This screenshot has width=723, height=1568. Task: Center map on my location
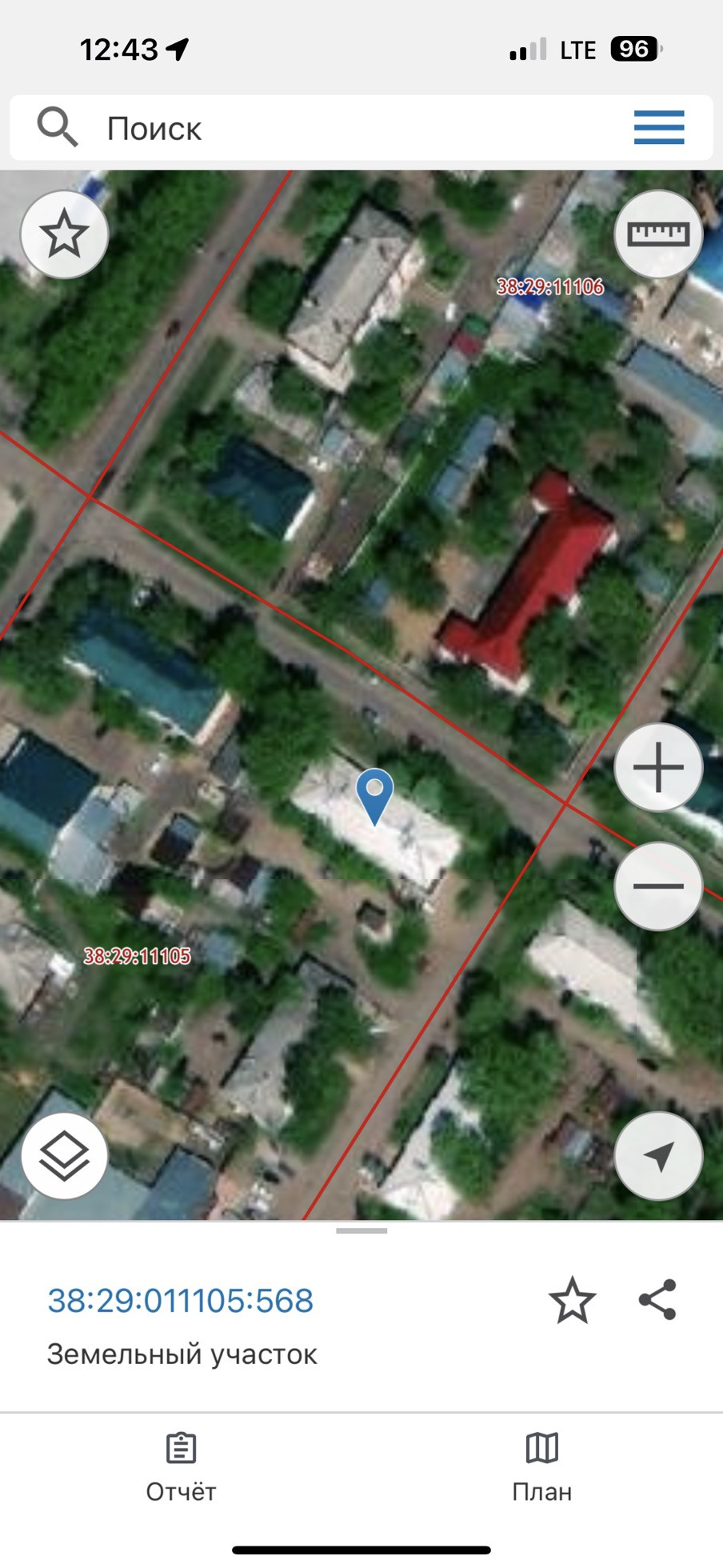click(x=657, y=1155)
